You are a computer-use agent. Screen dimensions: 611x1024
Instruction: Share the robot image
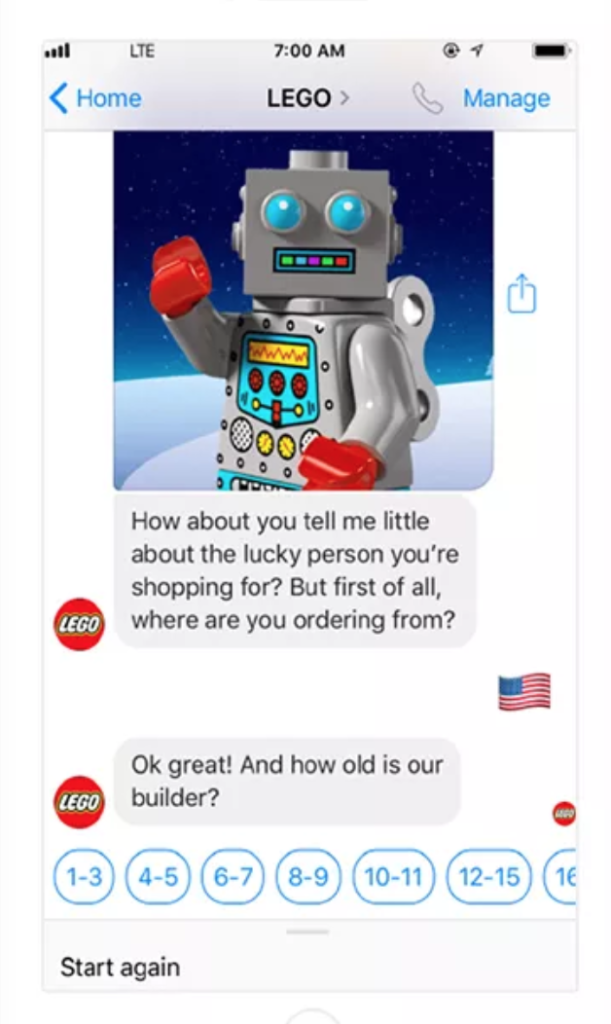[522, 294]
